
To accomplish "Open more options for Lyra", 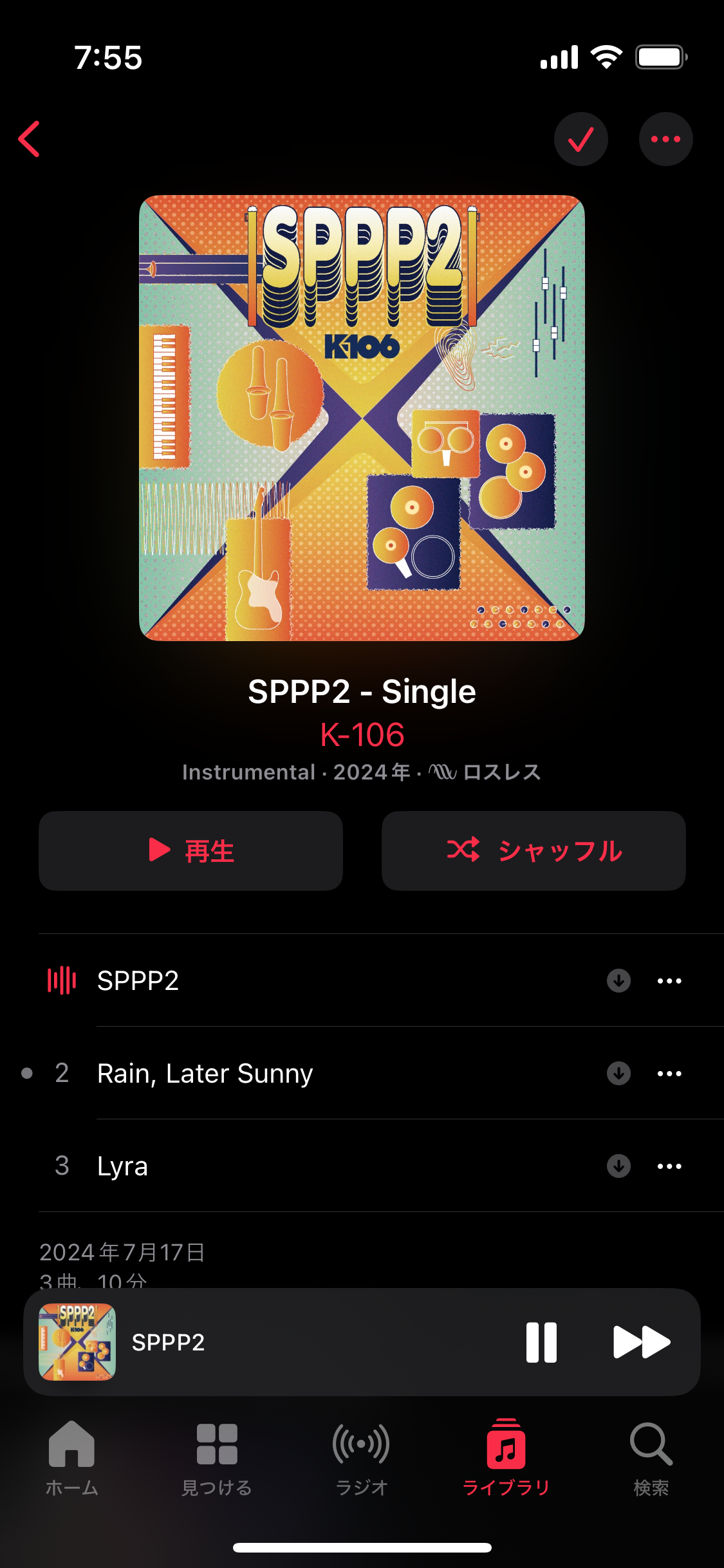I will coord(669,1166).
